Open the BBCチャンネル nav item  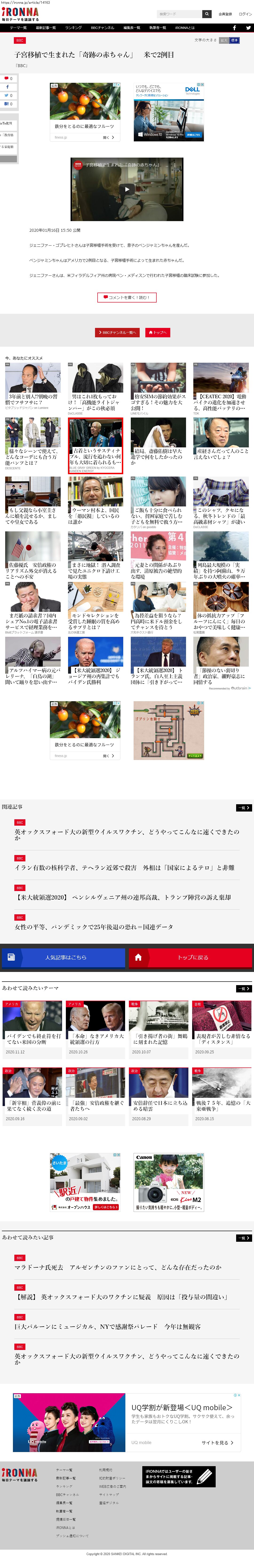point(102,27)
